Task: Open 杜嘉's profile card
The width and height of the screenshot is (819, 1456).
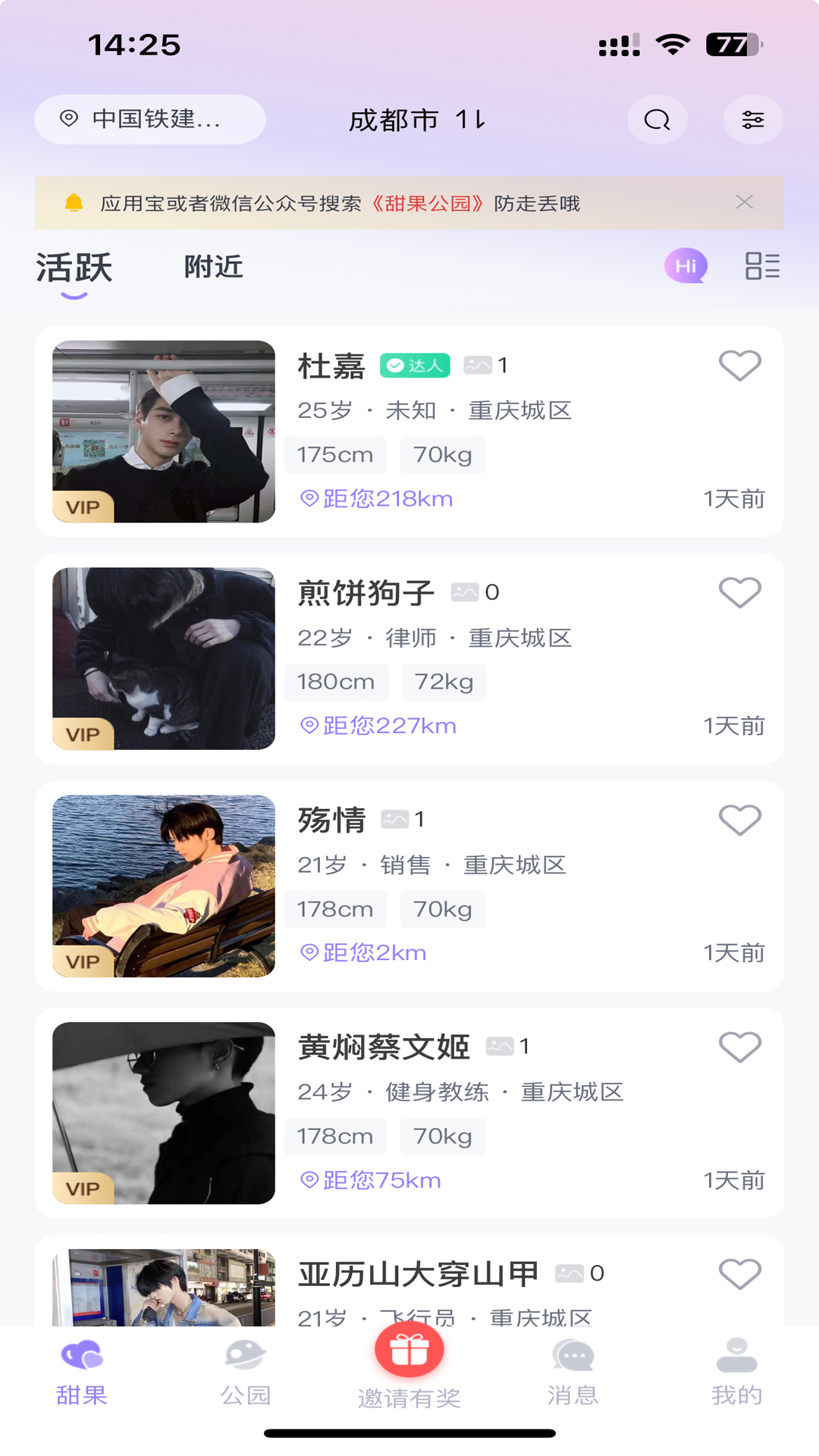Action: point(409,431)
